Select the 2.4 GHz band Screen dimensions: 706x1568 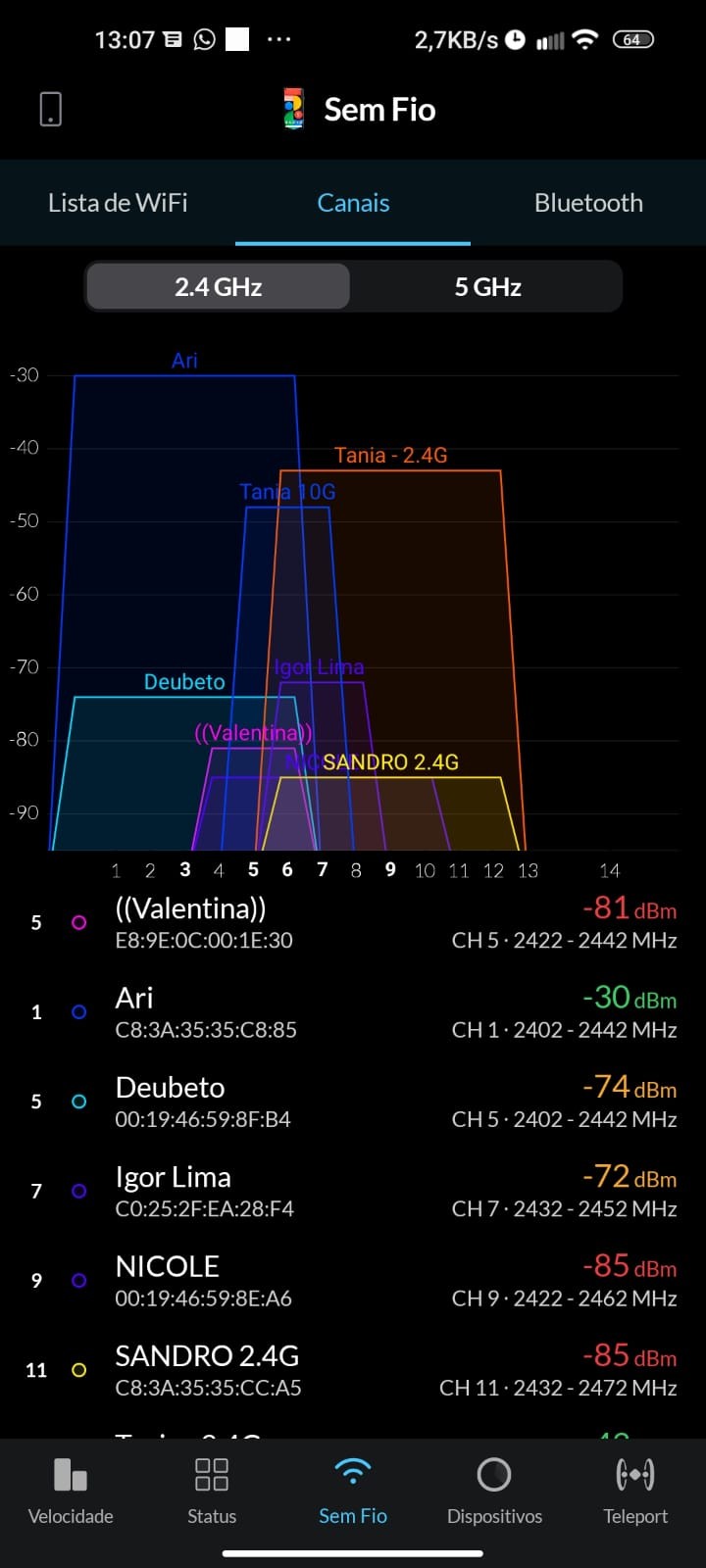point(219,287)
